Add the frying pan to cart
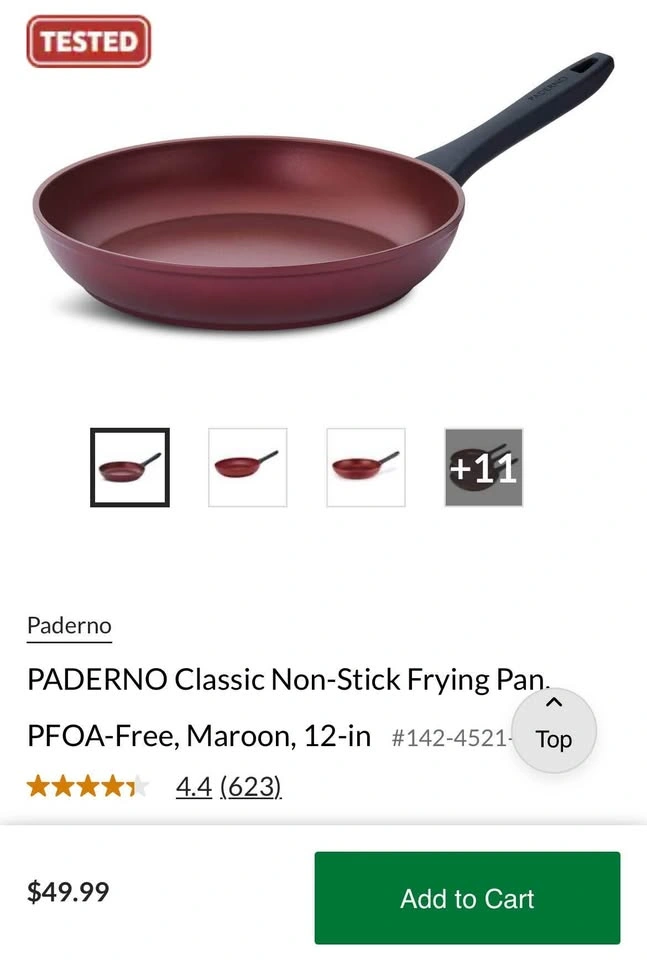647x960 pixels. [x=467, y=898]
